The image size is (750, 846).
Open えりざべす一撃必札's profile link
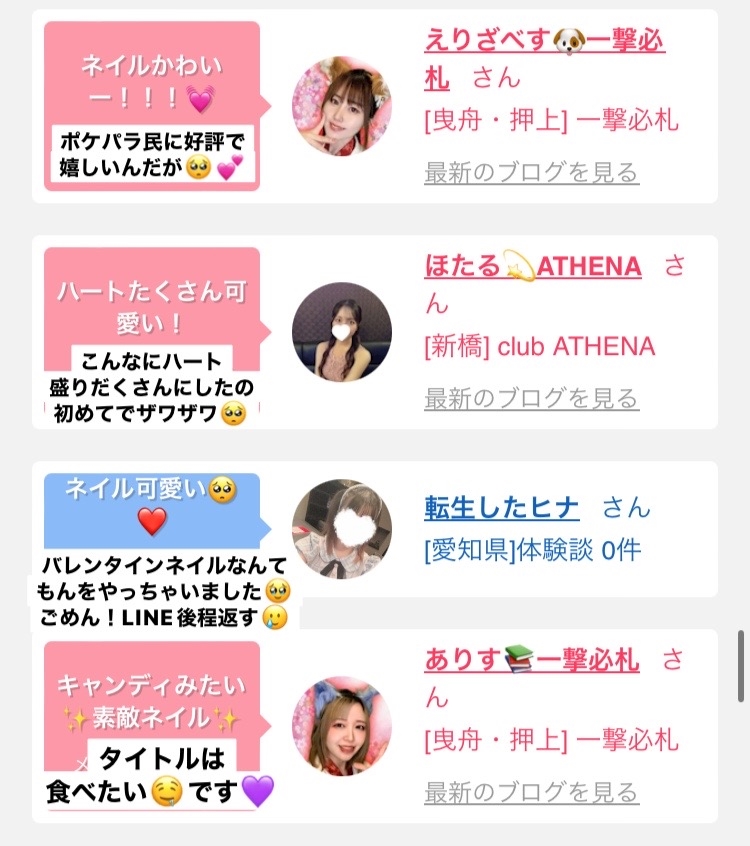click(544, 59)
